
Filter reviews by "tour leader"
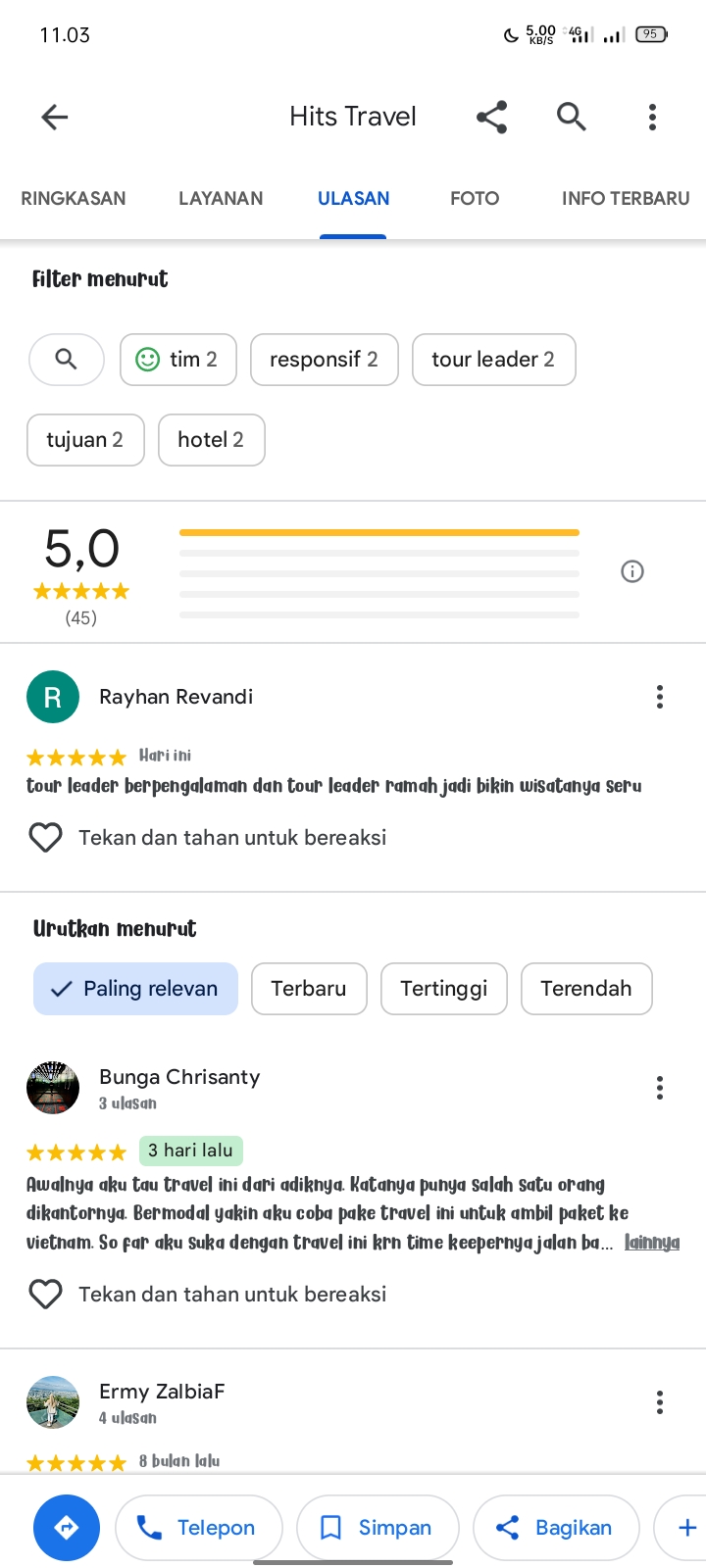point(493,360)
